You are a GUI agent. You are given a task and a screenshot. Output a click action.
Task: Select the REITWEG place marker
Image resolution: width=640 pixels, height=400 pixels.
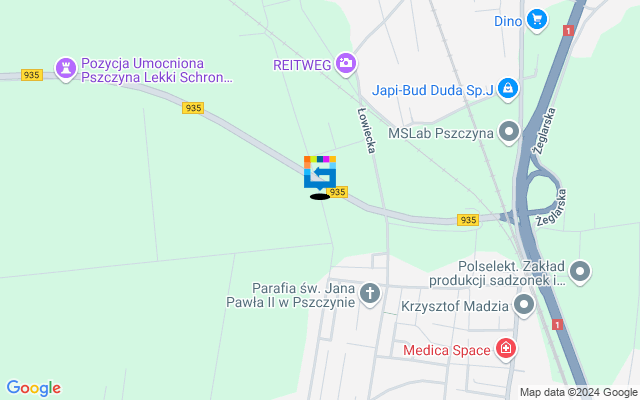(346, 64)
